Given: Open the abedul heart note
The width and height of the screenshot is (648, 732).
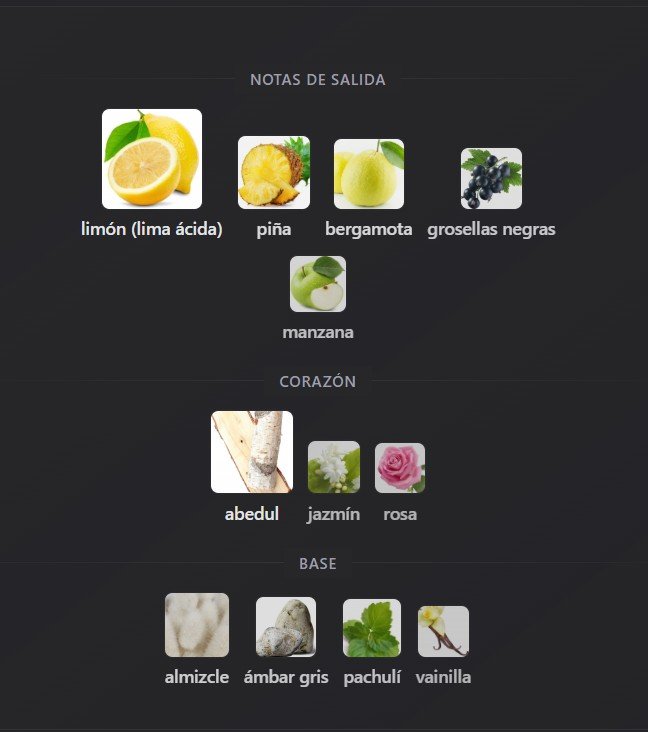Looking at the screenshot, I should 252,452.
